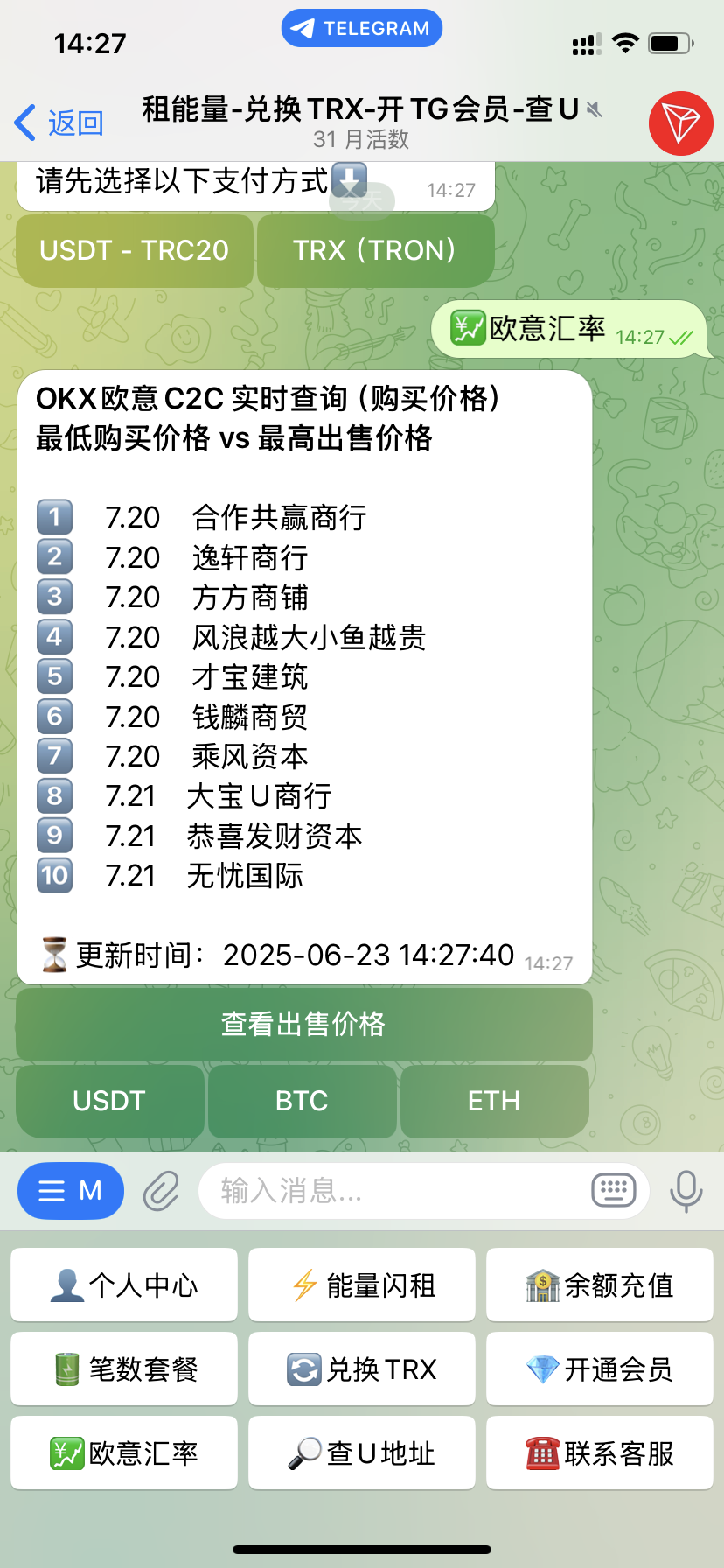Choose 笔数套餐

(x=124, y=1369)
